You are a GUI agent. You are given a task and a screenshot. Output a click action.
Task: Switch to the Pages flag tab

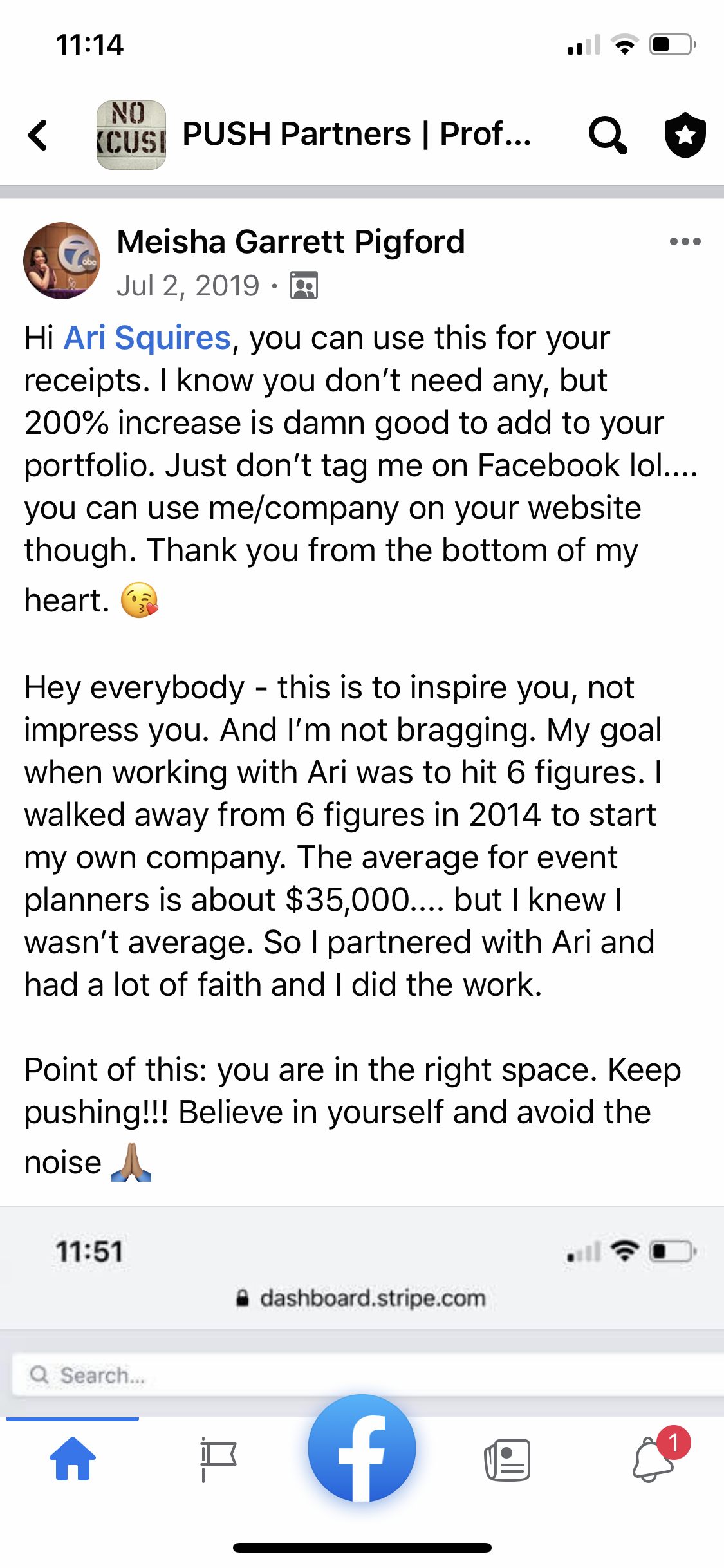click(x=218, y=1459)
